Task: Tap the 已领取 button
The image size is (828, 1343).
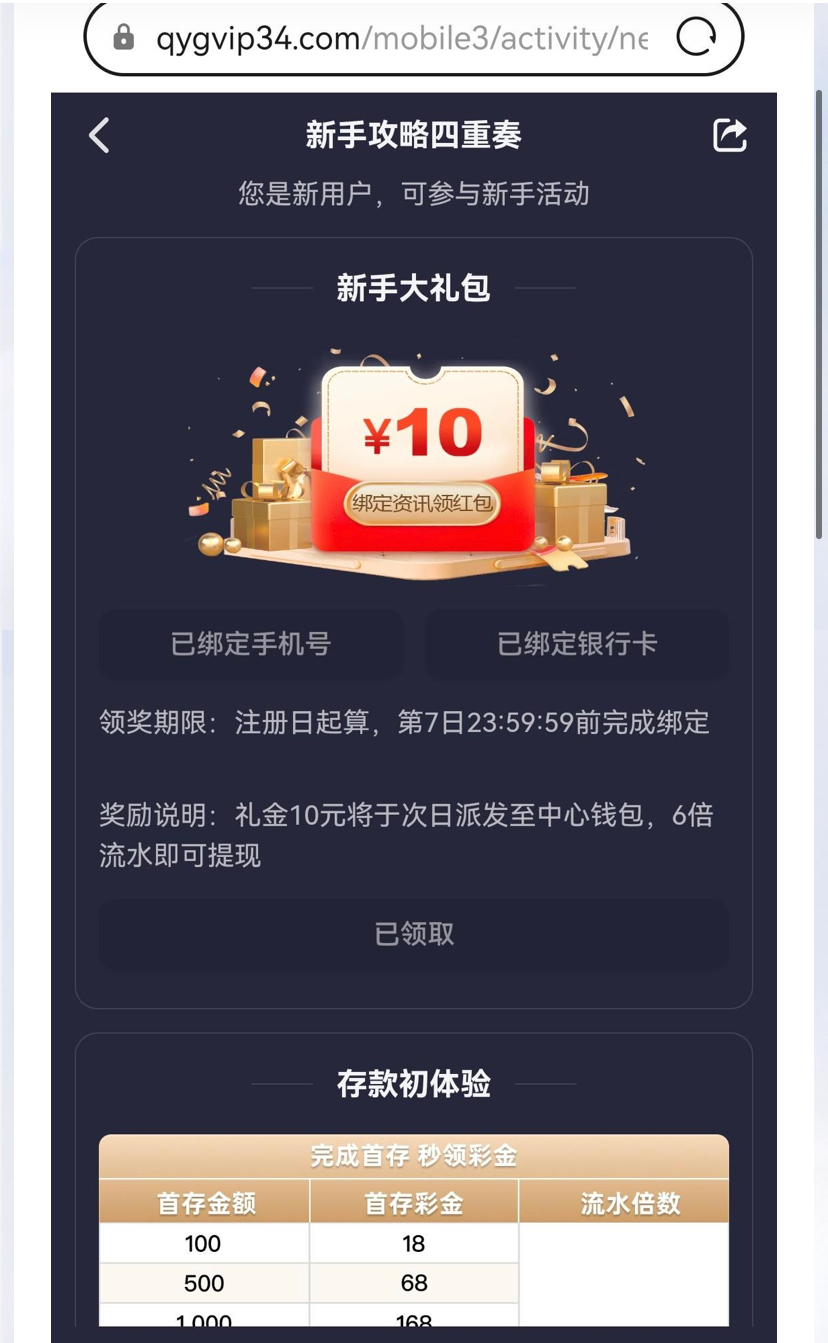Action: point(413,934)
